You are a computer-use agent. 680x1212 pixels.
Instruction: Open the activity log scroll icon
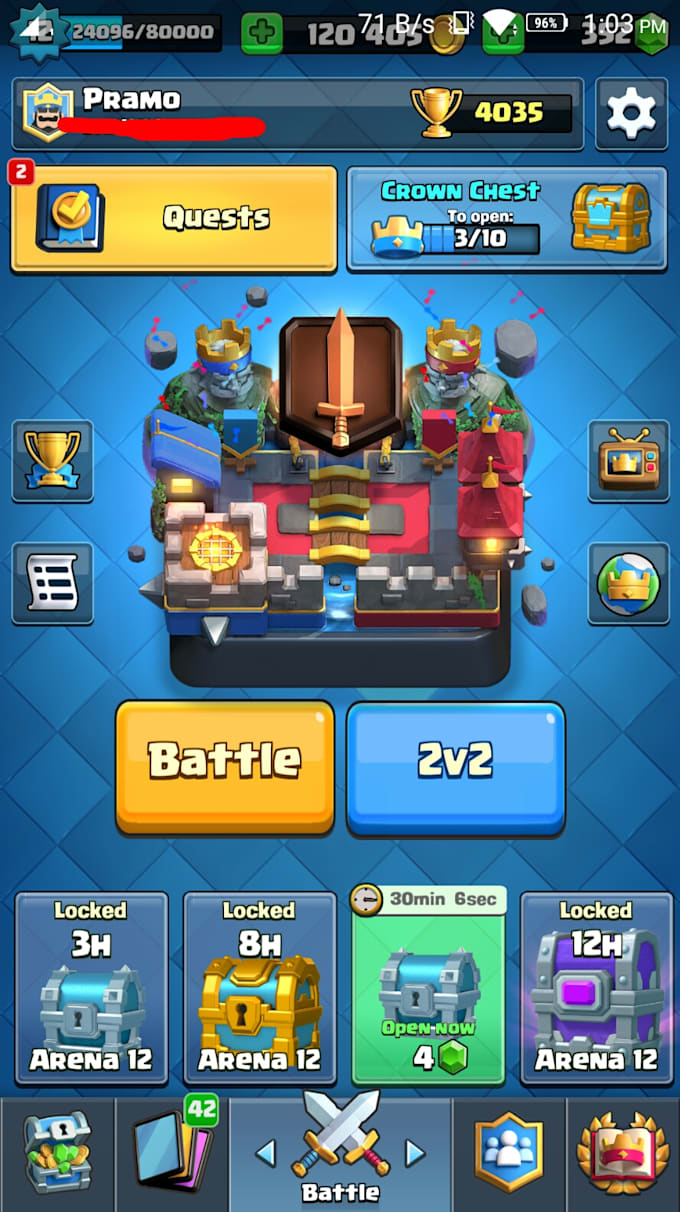(x=52, y=583)
